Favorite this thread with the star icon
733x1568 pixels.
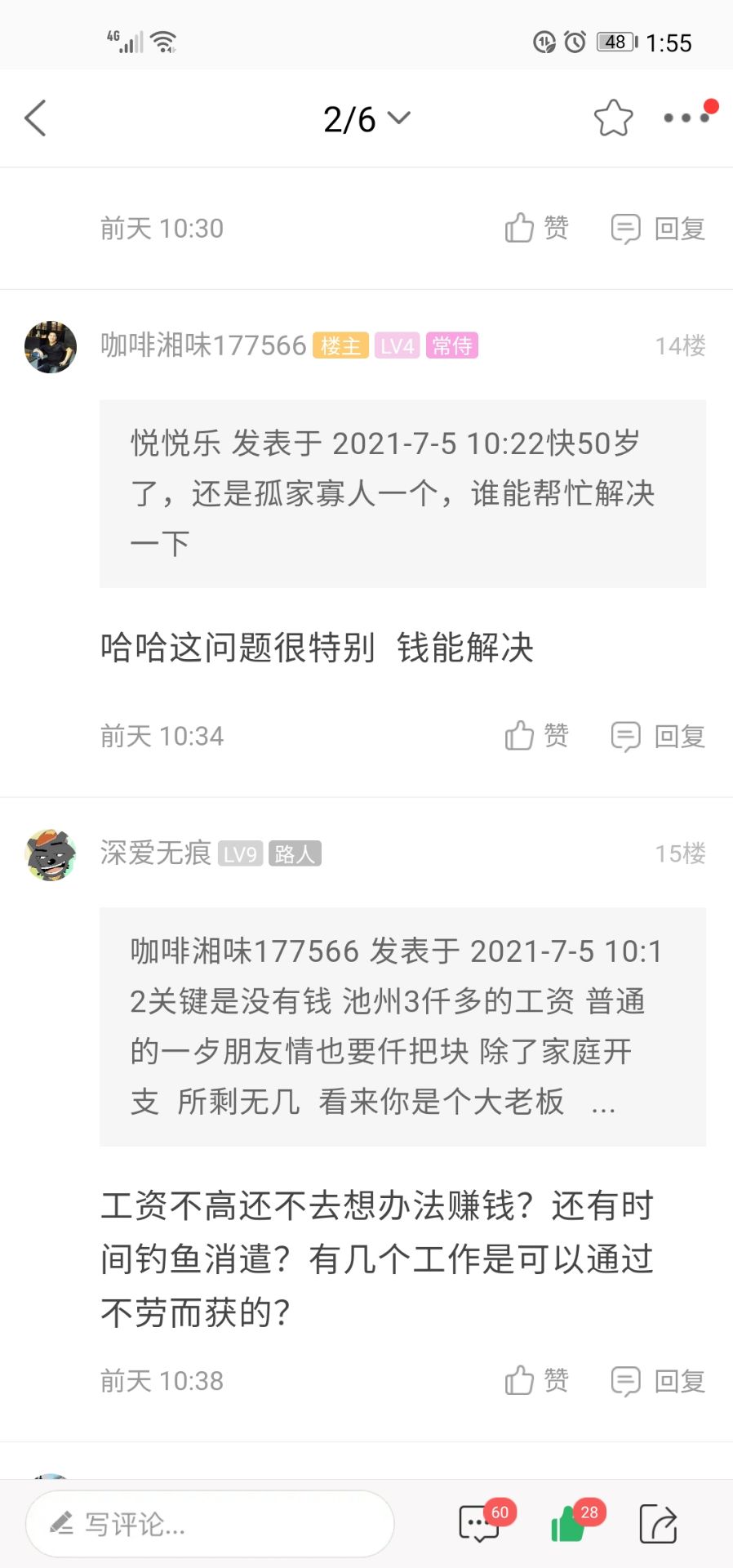[x=613, y=118]
